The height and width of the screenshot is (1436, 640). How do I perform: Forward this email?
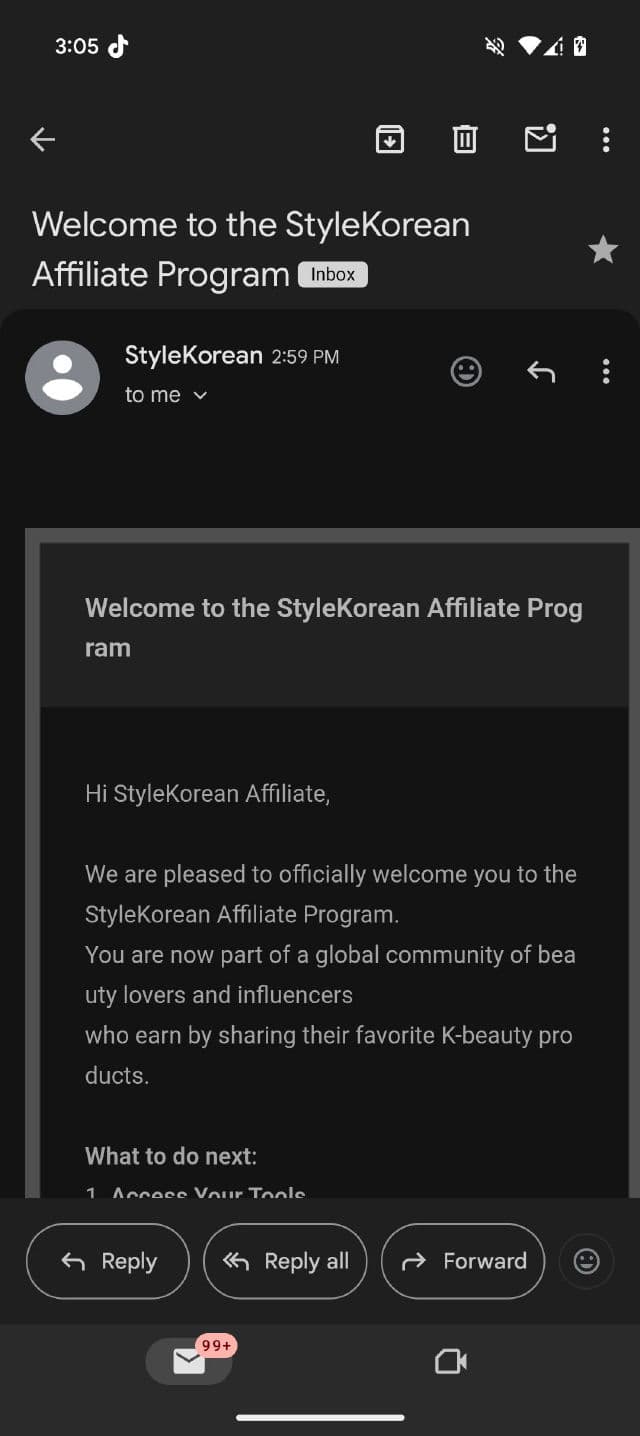[x=463, y=1261]
